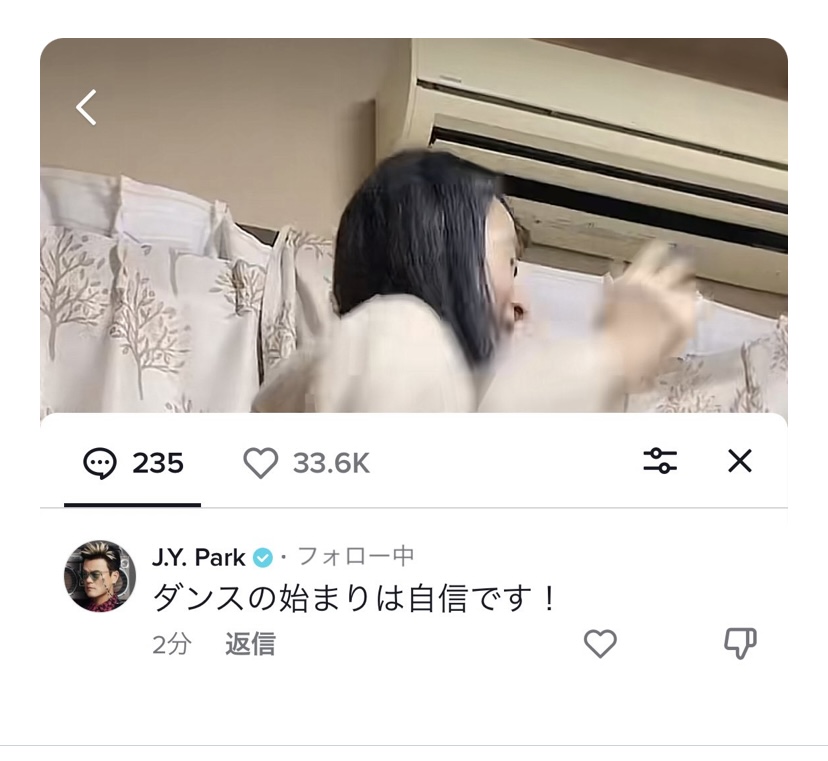The width and height of the screenshot is (828, 761).
Task: Like J.Y. Park's comment
Action: [x=600, y=644]
